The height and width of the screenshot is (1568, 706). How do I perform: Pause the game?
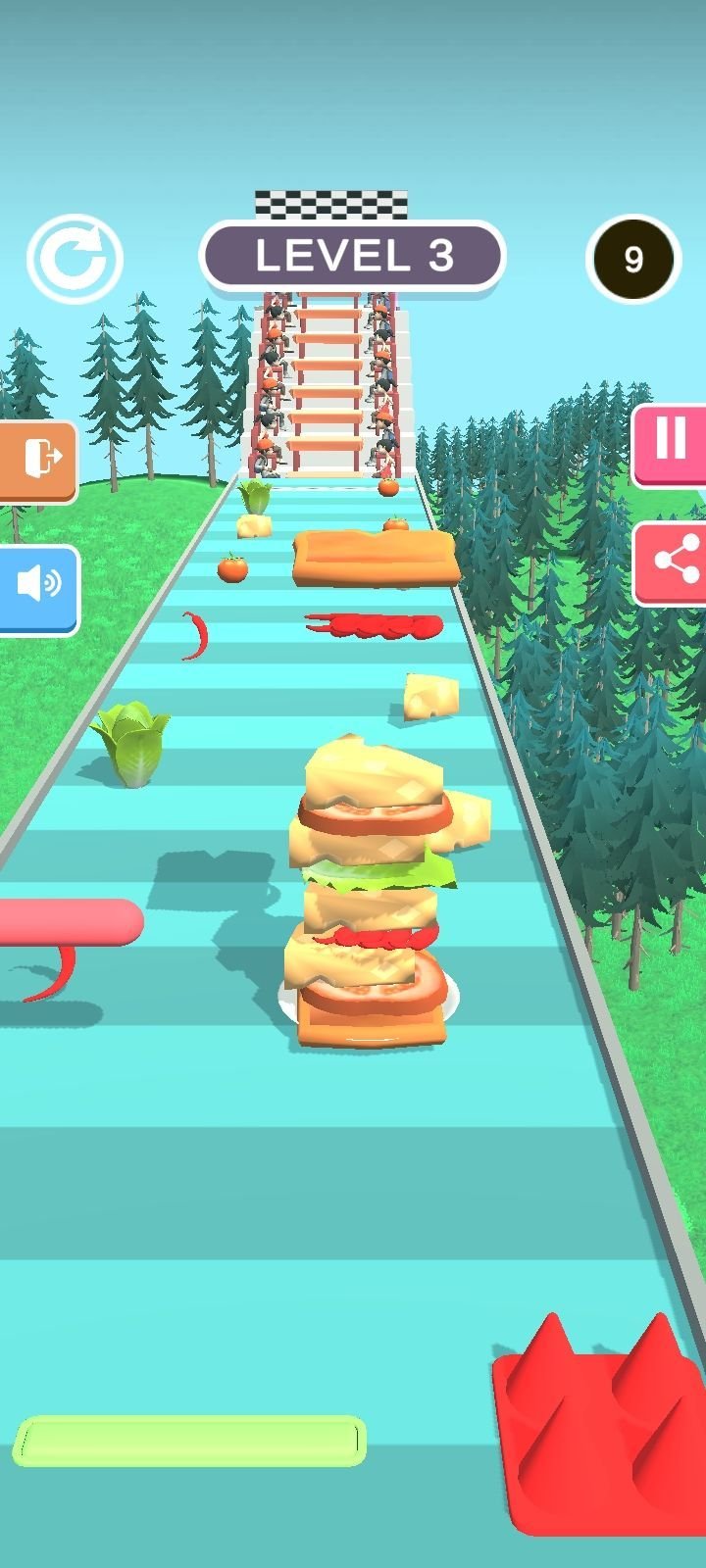tap(671, 441)
